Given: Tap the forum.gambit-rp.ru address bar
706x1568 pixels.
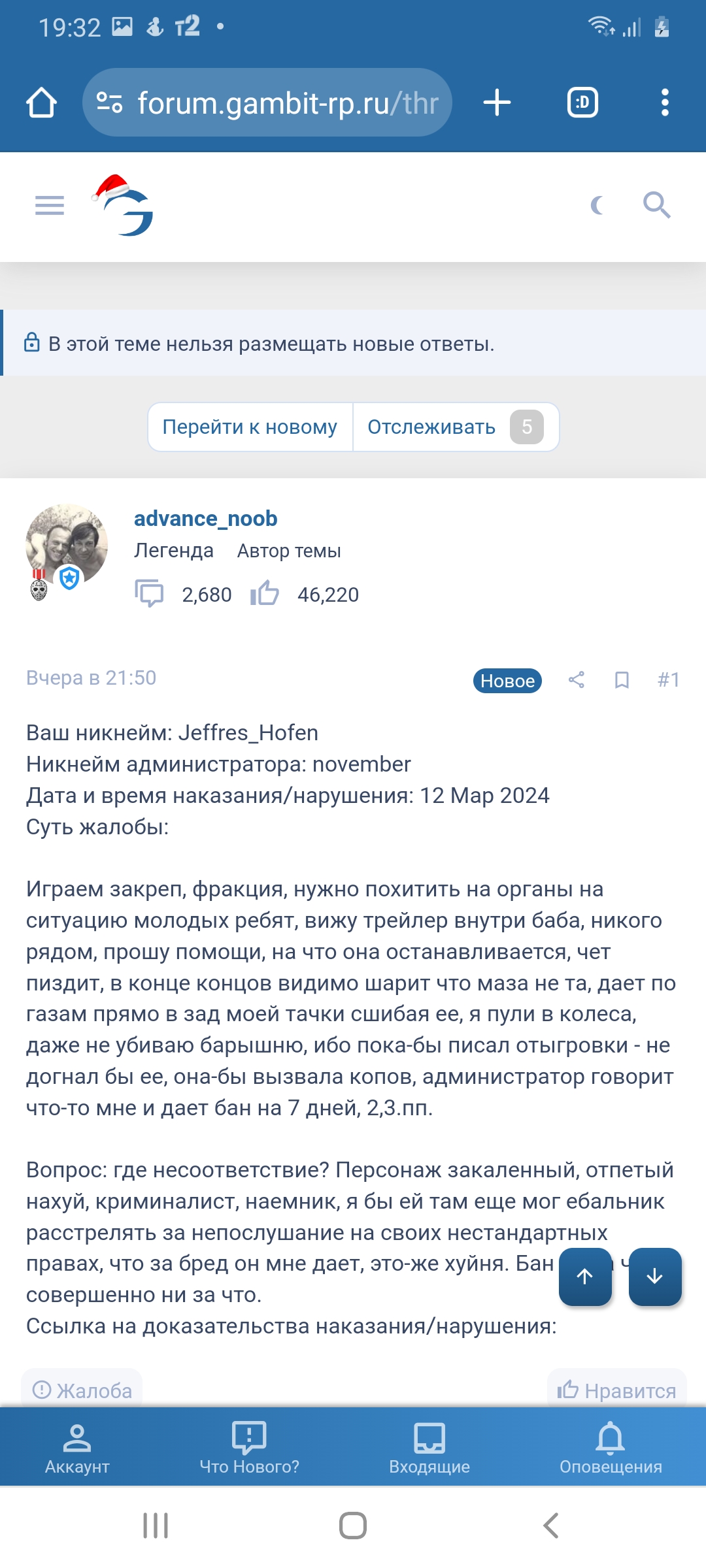Looking at the screenshot, I should click(268, 103).
